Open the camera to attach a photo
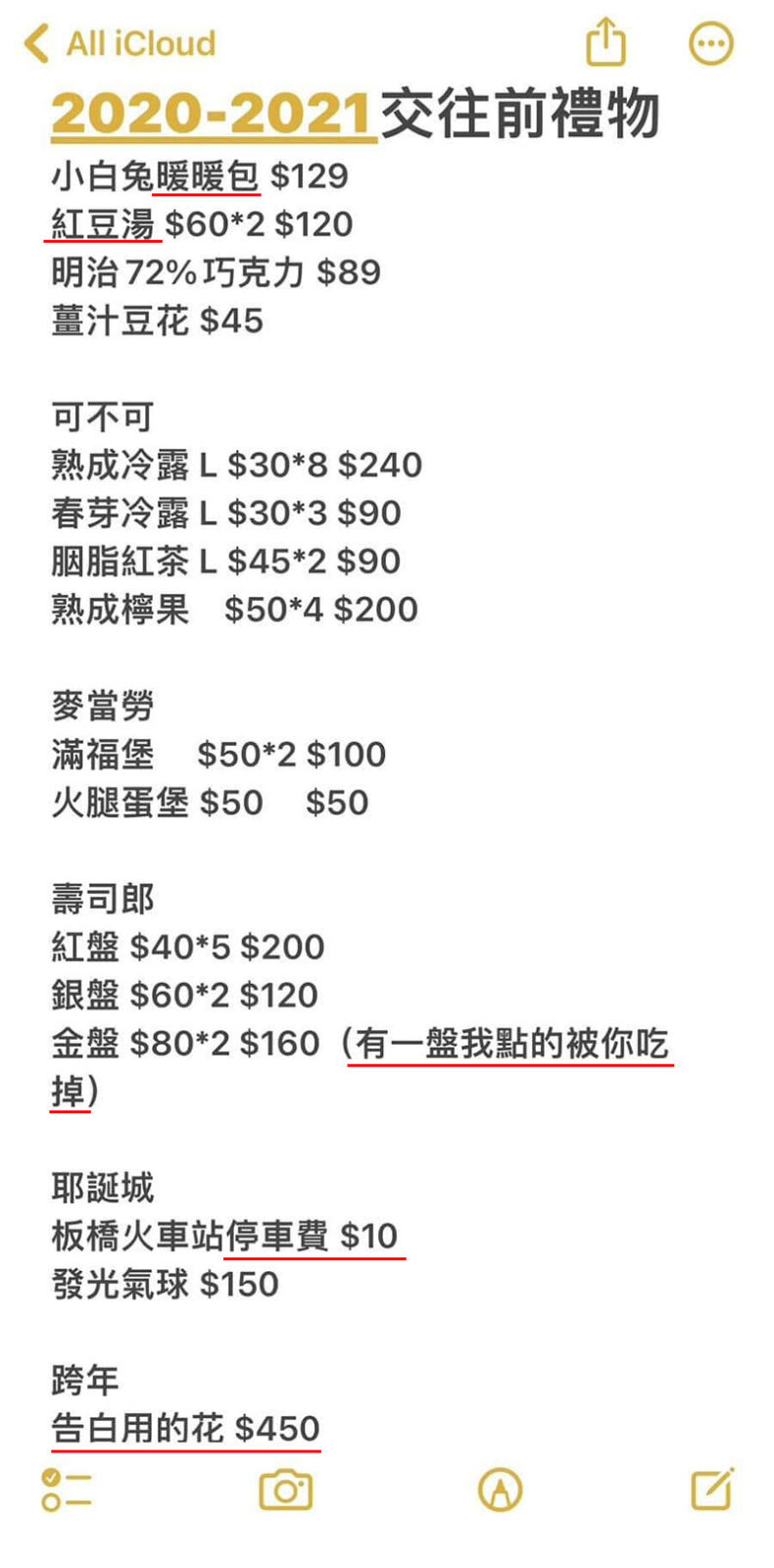Image resolution: width=774 pixels, height=1568 pixels. pos(285,1490)
